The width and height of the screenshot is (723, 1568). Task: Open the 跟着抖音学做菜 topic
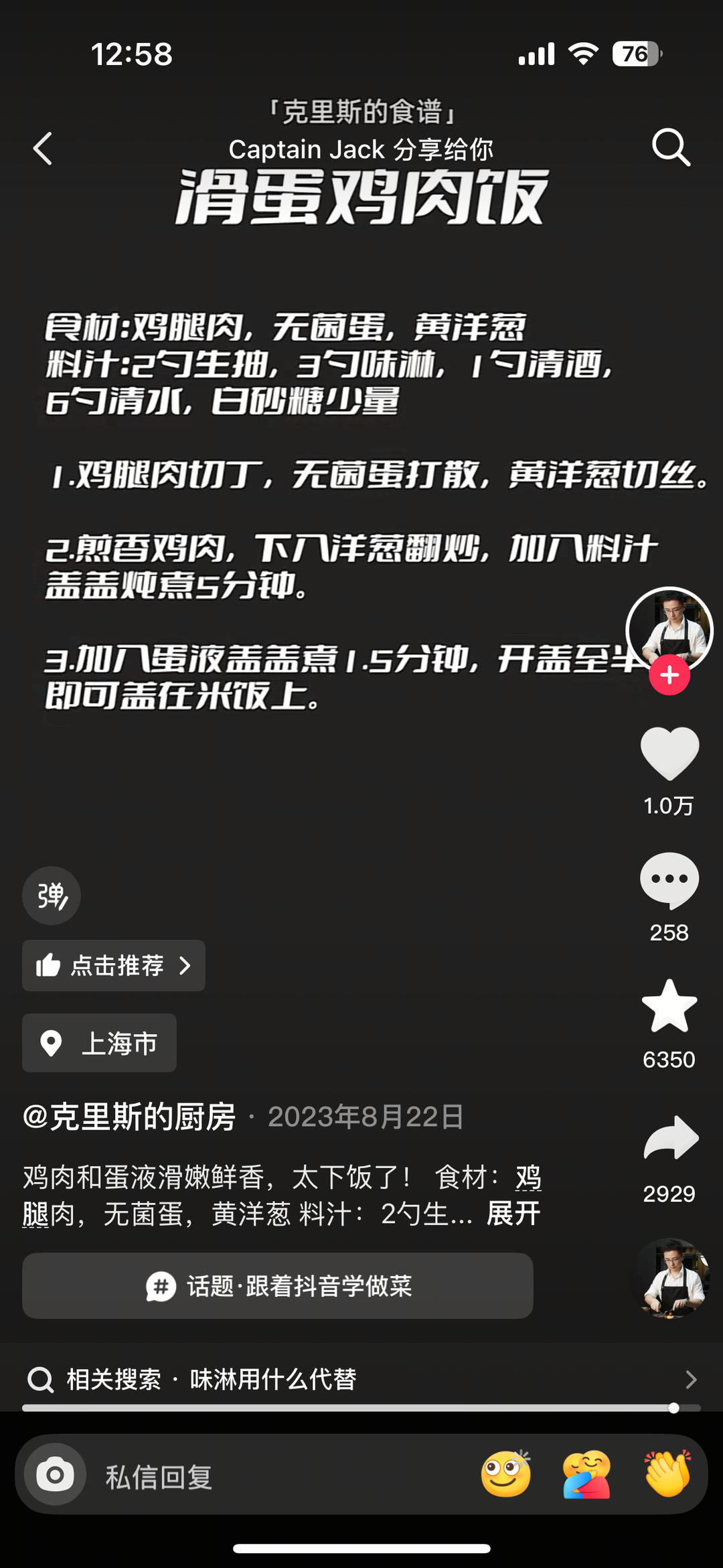click(278, 1286)
